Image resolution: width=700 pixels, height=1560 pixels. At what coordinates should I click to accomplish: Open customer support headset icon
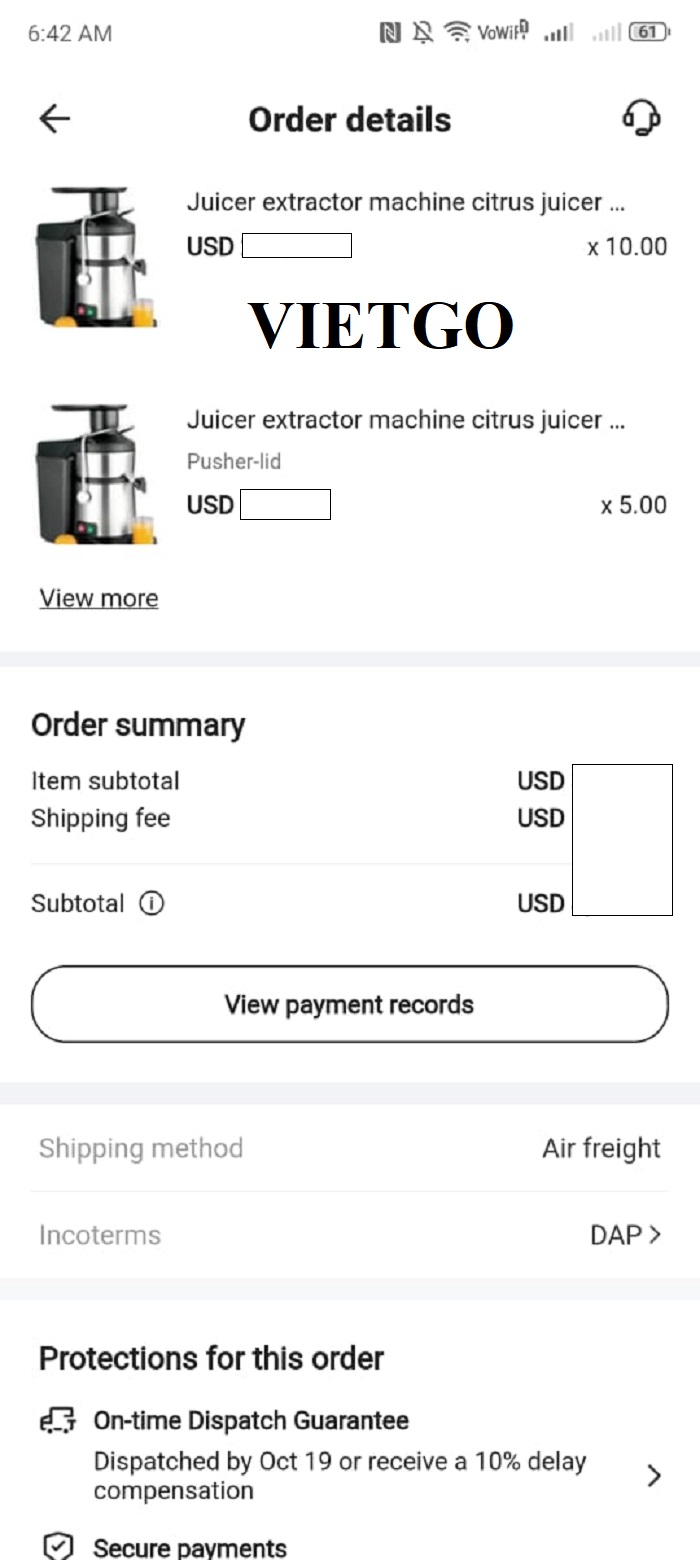point(641,119)
